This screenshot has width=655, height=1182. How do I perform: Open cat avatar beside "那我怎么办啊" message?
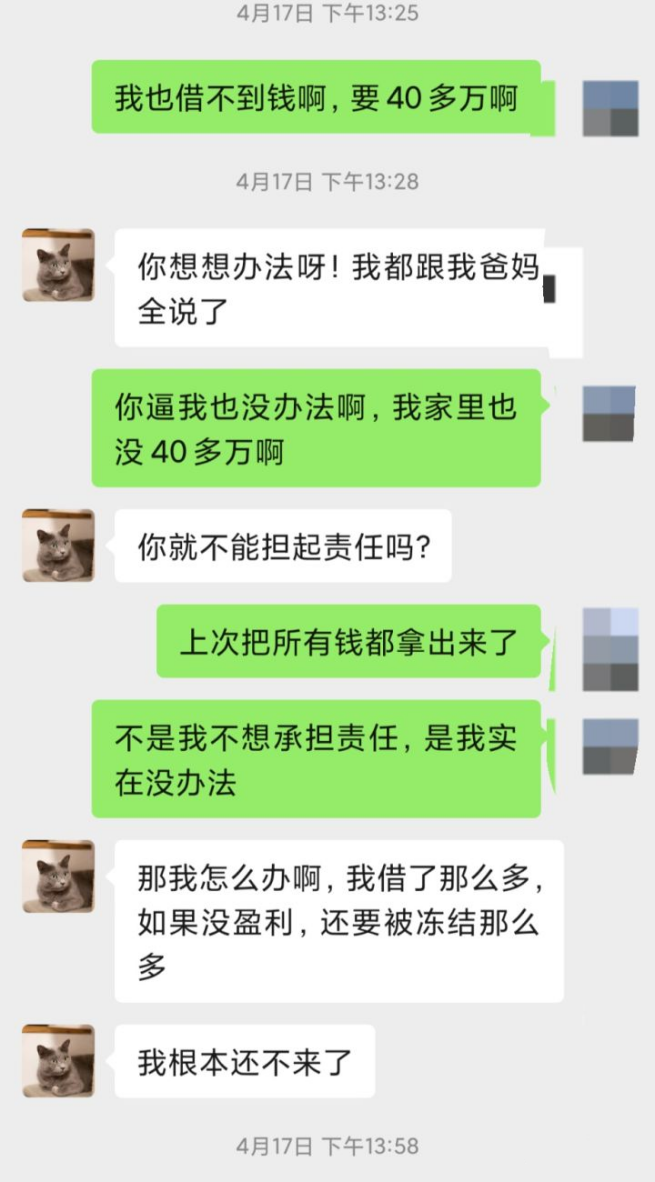(x=58, y=876)
